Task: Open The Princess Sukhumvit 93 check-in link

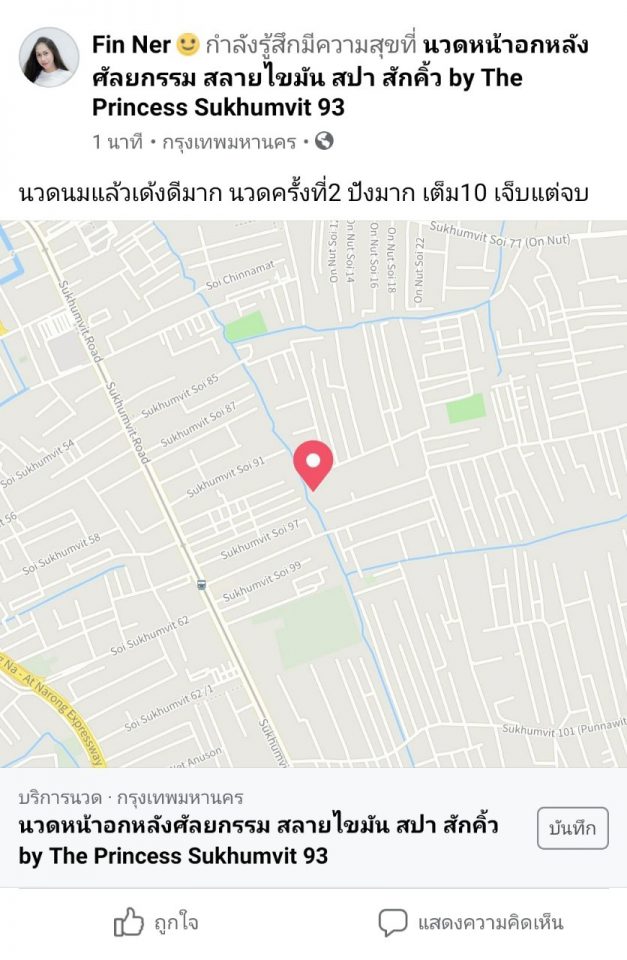Action: (340, 77)
